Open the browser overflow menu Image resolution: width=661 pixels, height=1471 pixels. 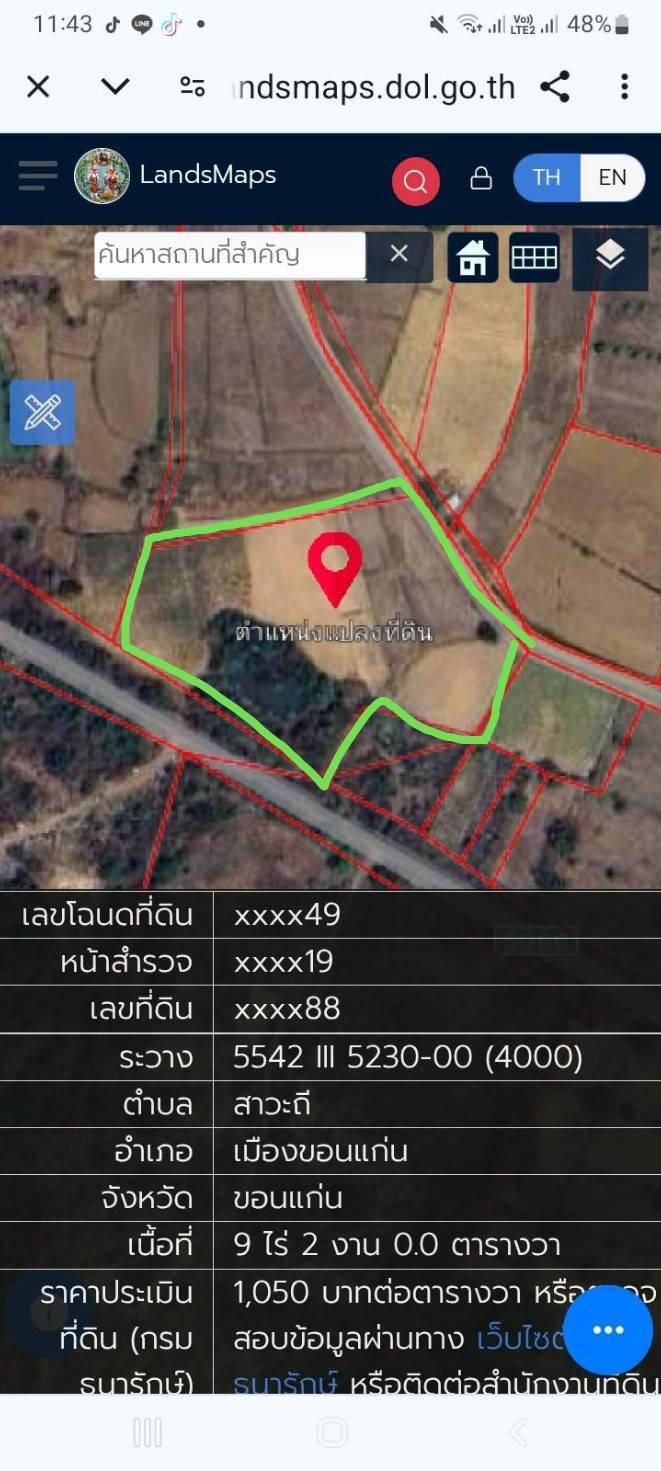coord(624,87)
